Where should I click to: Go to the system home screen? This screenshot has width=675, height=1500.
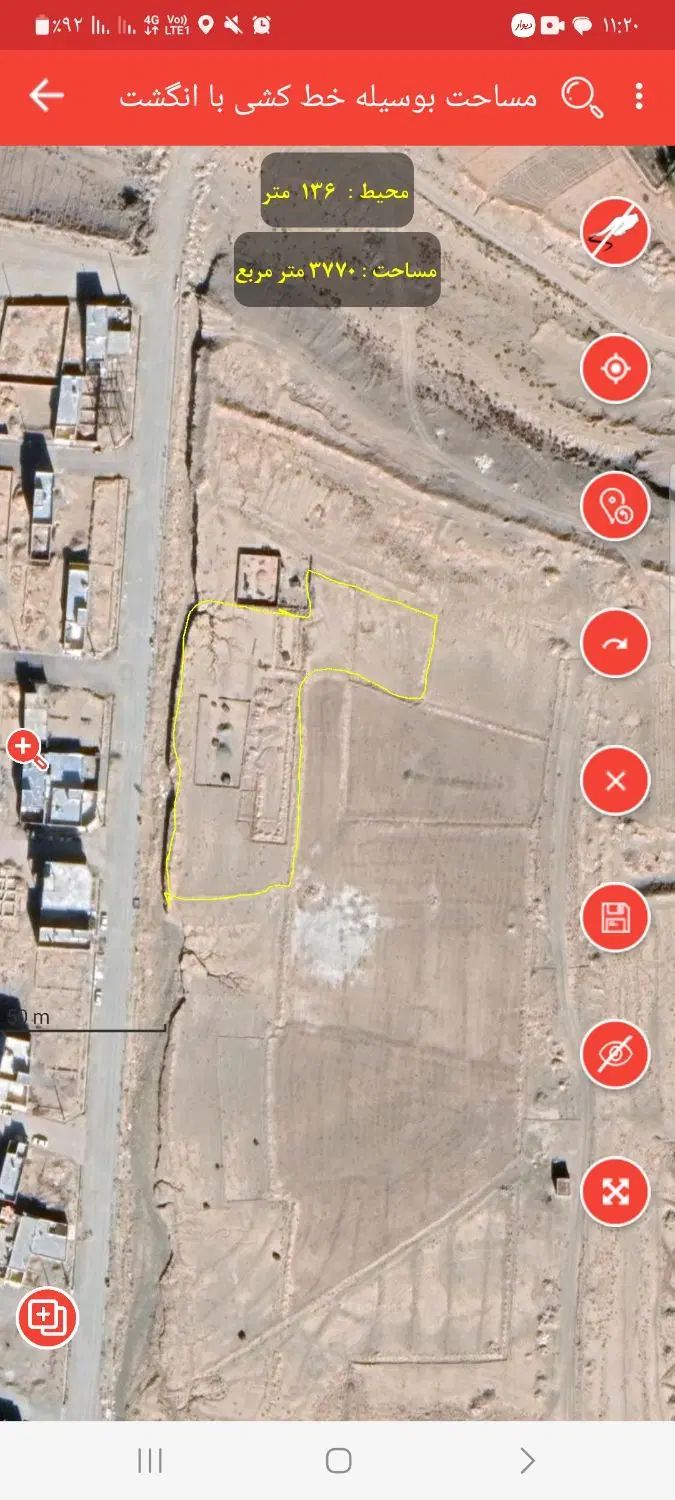(338, 1461)
